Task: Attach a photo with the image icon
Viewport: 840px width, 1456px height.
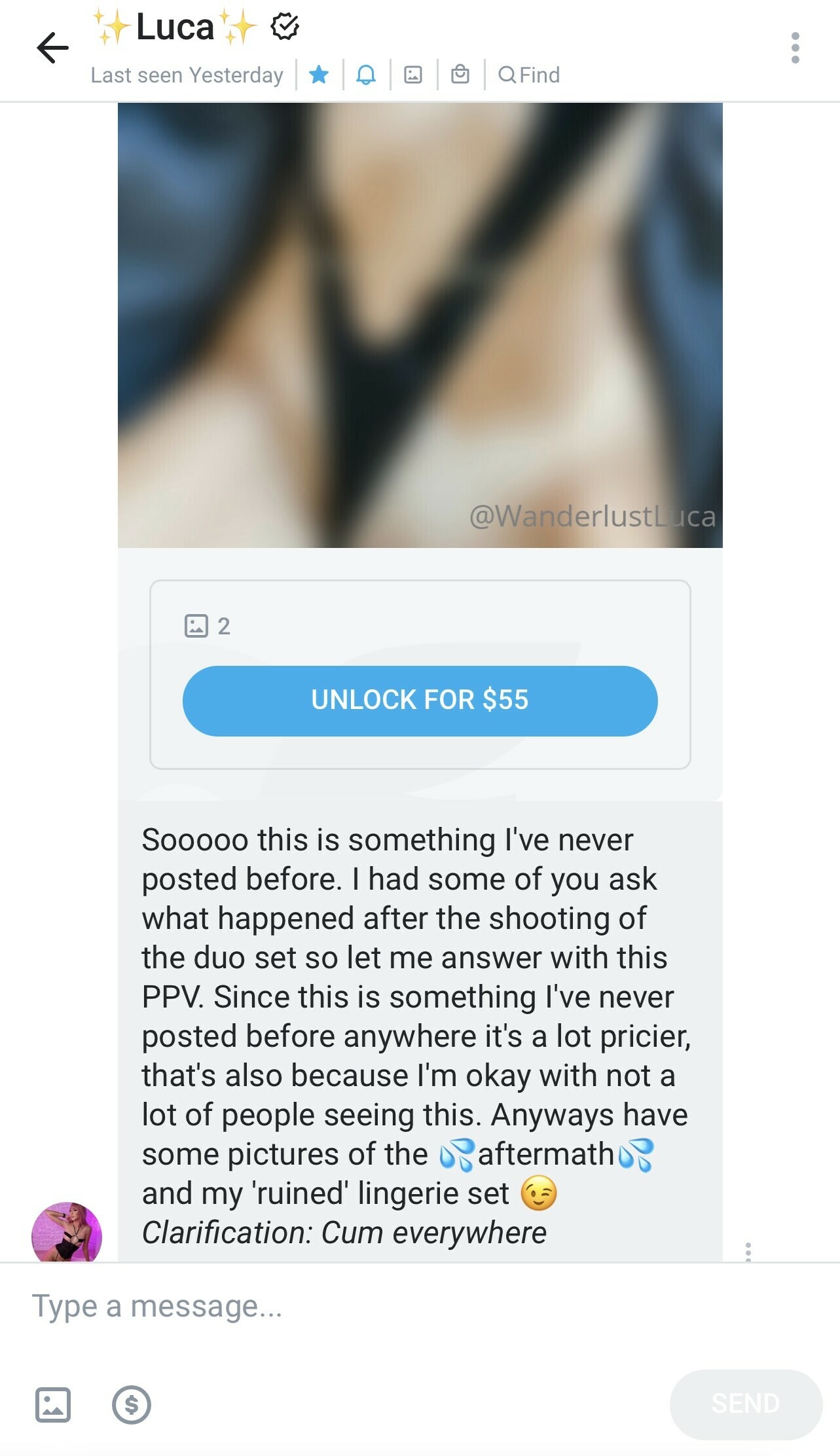Action: pyautogui.click(x=53, y=1404)
